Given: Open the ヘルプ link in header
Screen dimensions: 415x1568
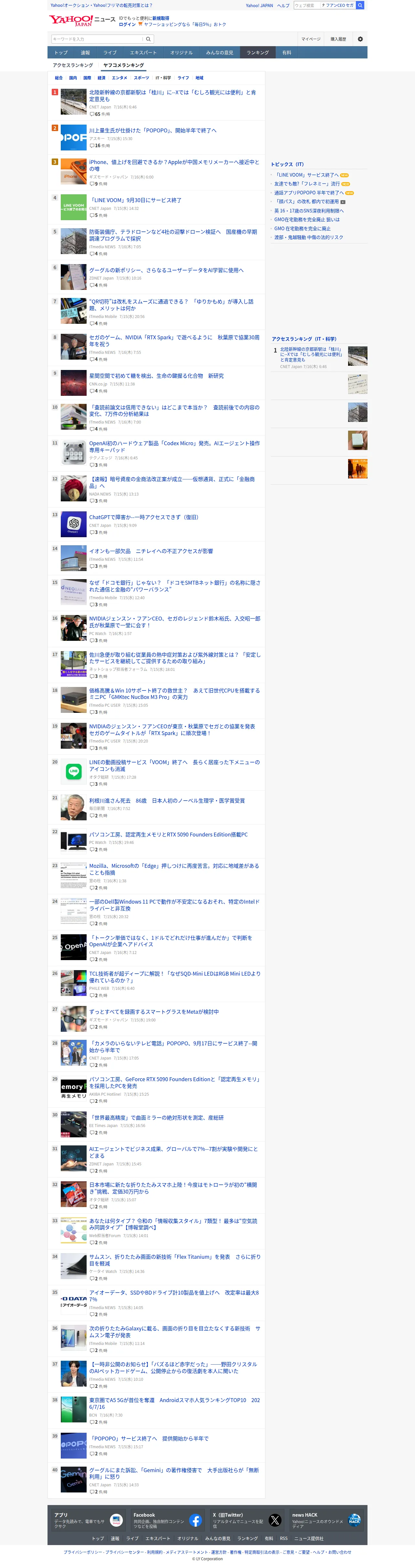Looking at the screenshot, I should (x=283, y=5).
